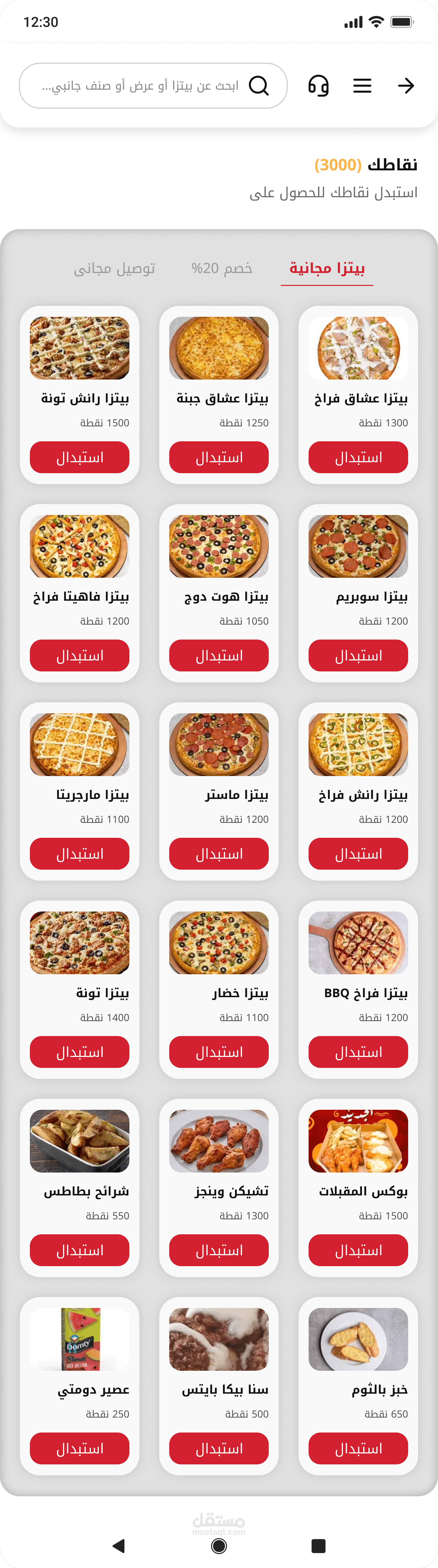Redeem تشيكن وينجز for 1300 points
Screen dimensions: 438x1568
[219, 1250]
